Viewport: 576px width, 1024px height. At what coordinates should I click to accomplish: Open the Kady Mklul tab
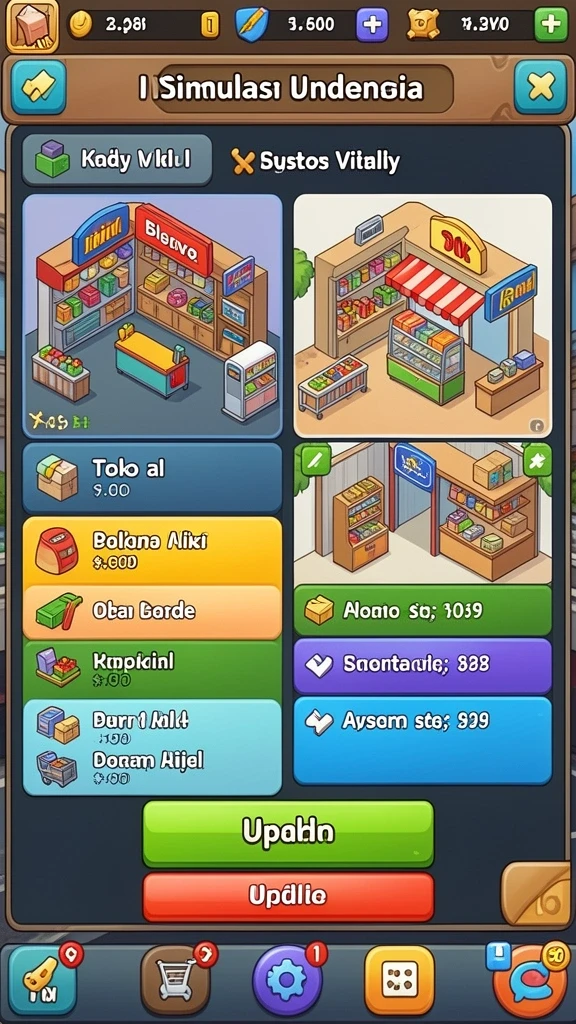[117, 161]
